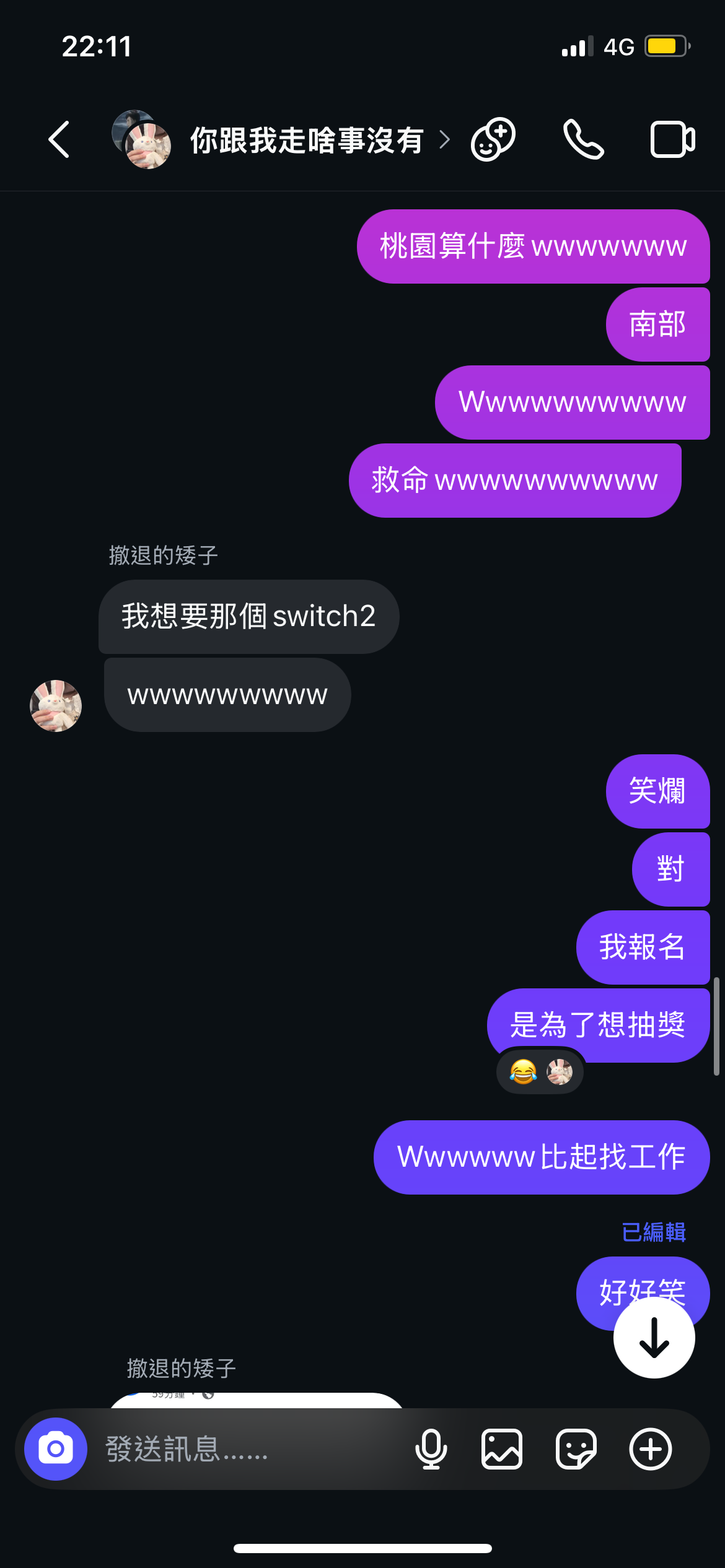
Task: Start a voice call with the group
Action: 583,140
